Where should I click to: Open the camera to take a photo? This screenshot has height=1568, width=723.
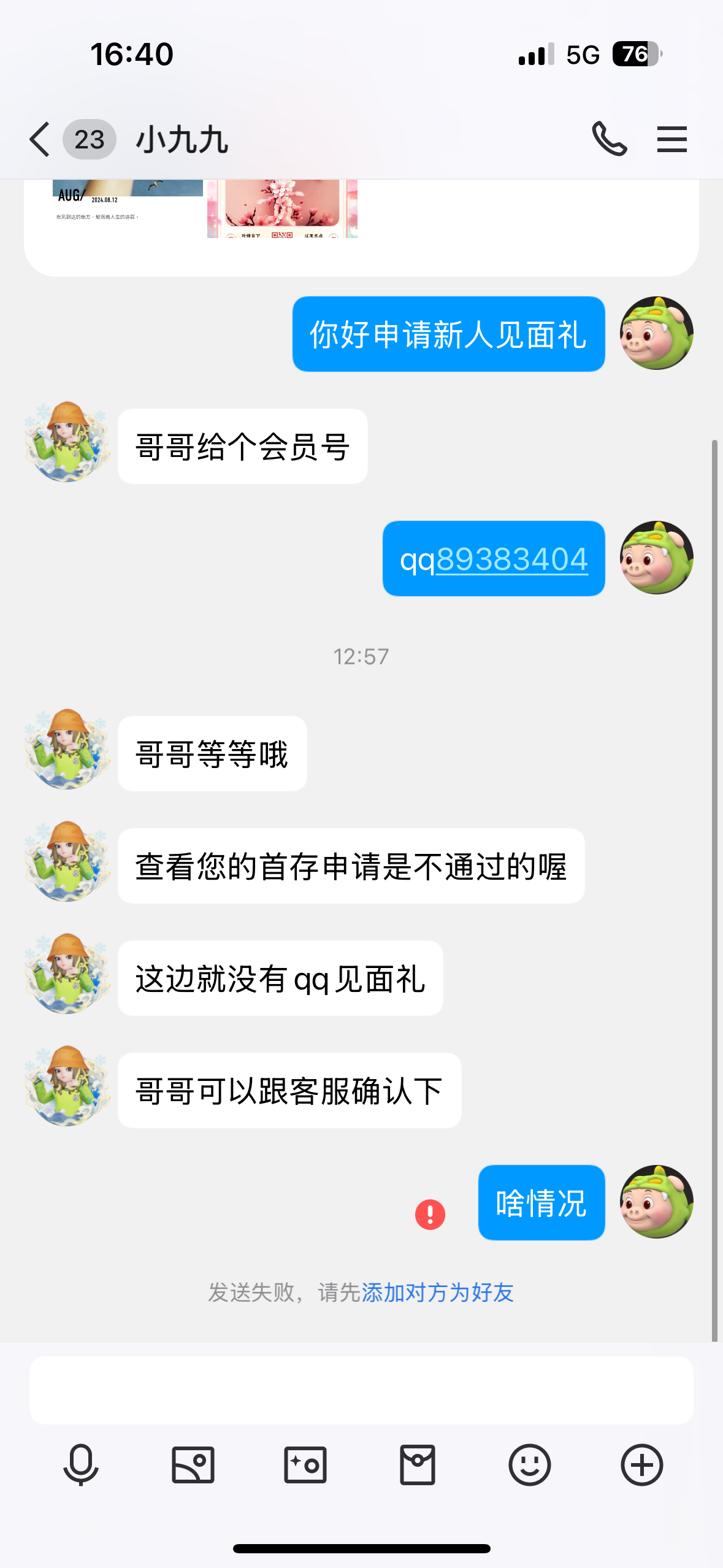pos(305,1465)
